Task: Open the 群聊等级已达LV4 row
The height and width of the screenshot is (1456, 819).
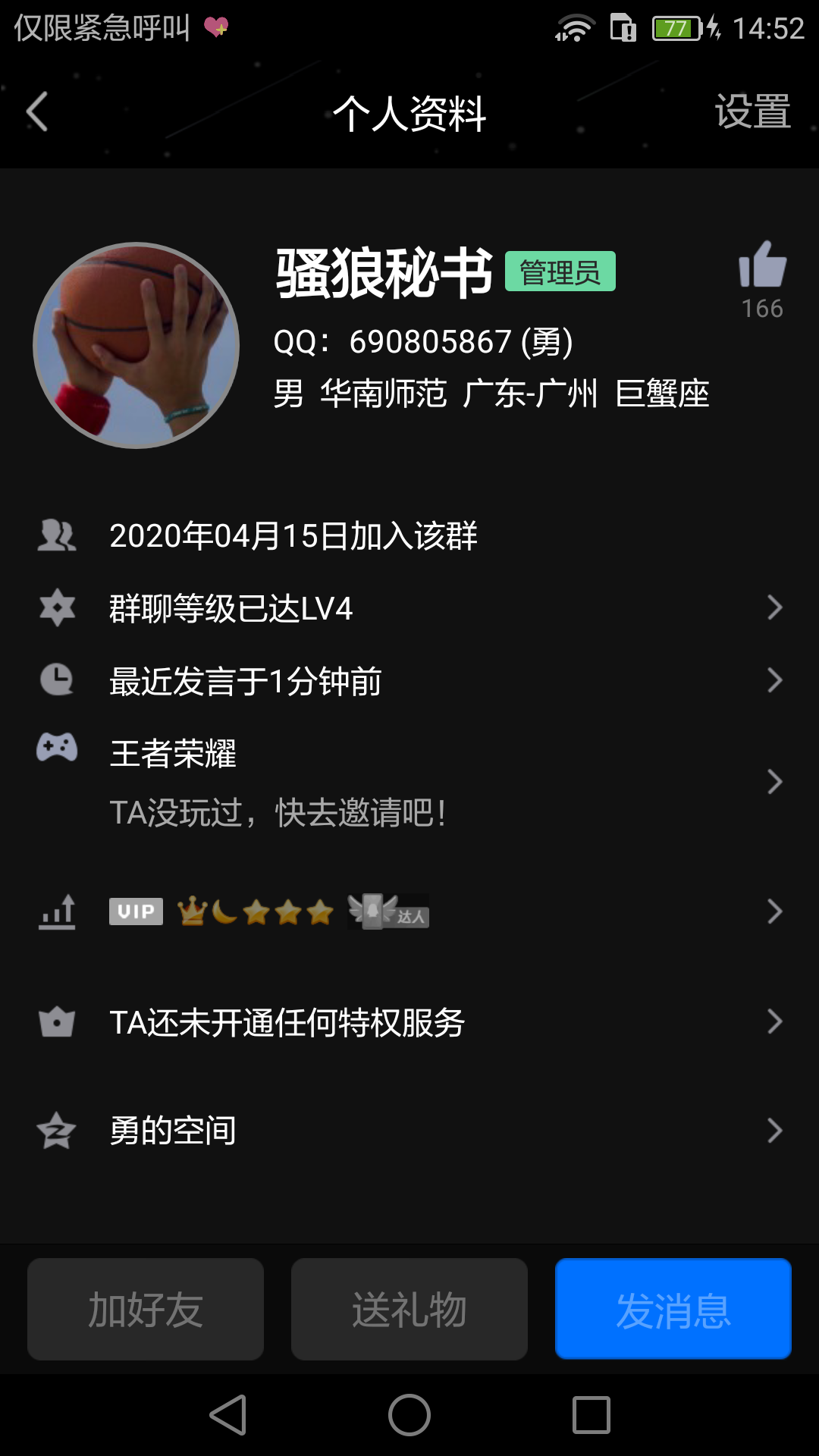Action: [409, 608]
